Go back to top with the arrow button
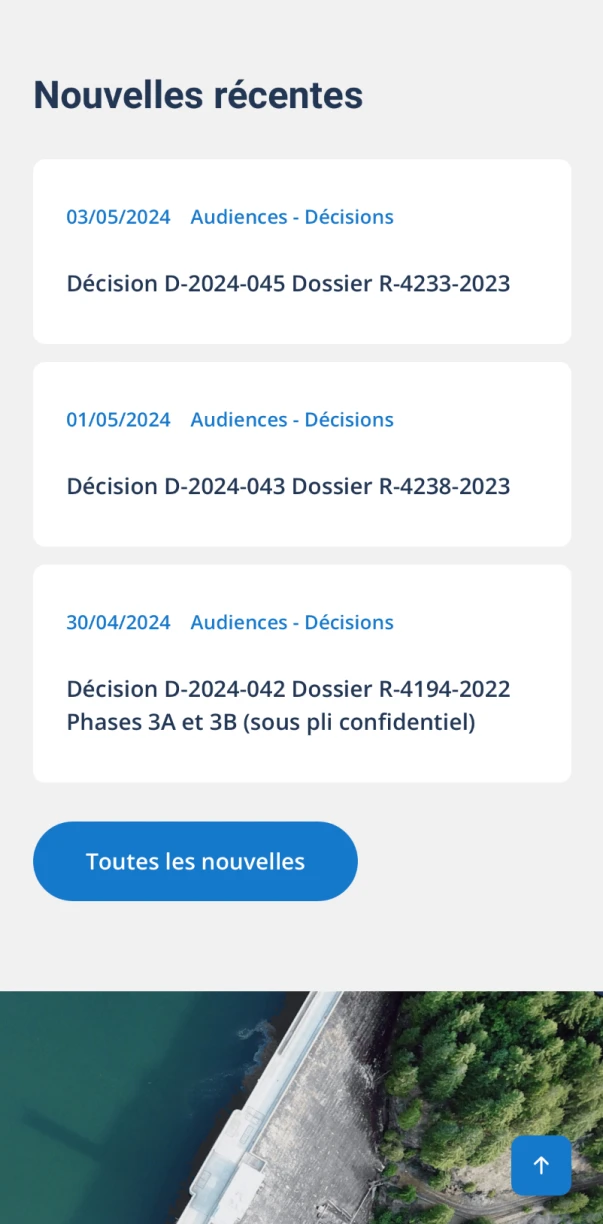This screenshot has width=603, height=1224. 541,1165
